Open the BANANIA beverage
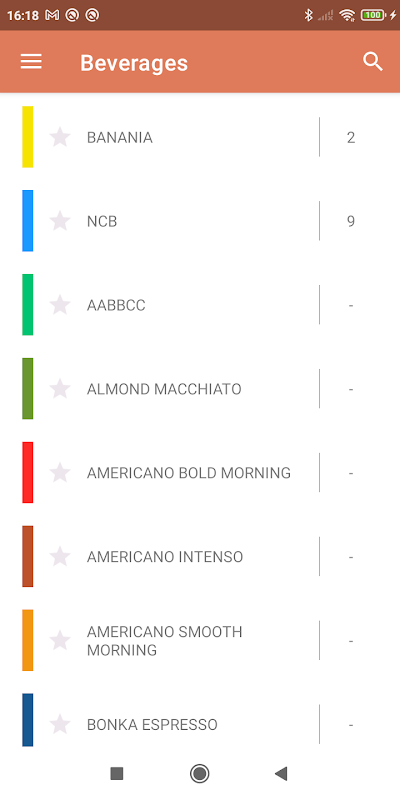 pyautogui.click(x=200, y=137)
